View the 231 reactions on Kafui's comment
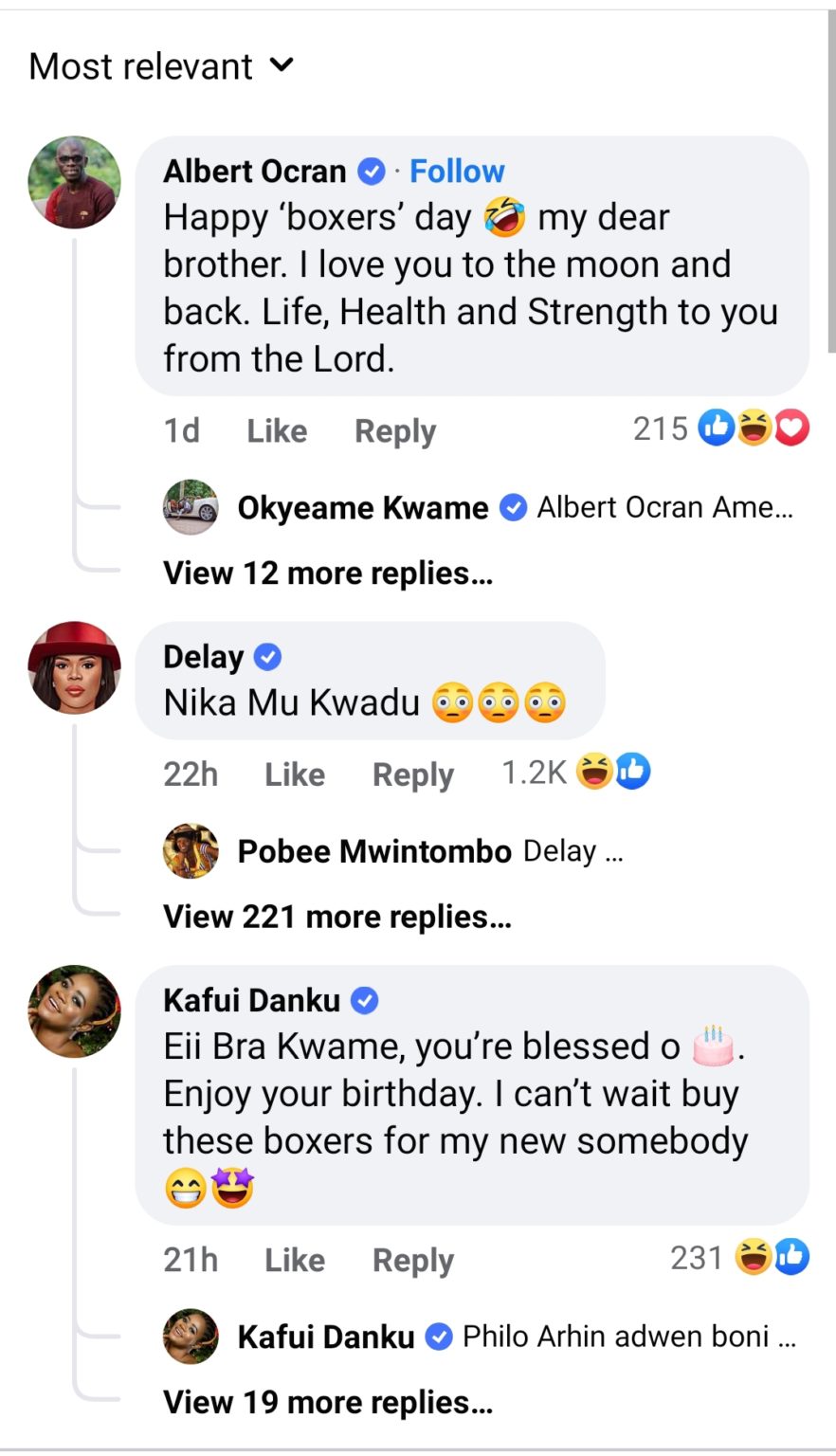This screenshot has height=1456, width=836. pyautogui.click(x=739, y=1258)
